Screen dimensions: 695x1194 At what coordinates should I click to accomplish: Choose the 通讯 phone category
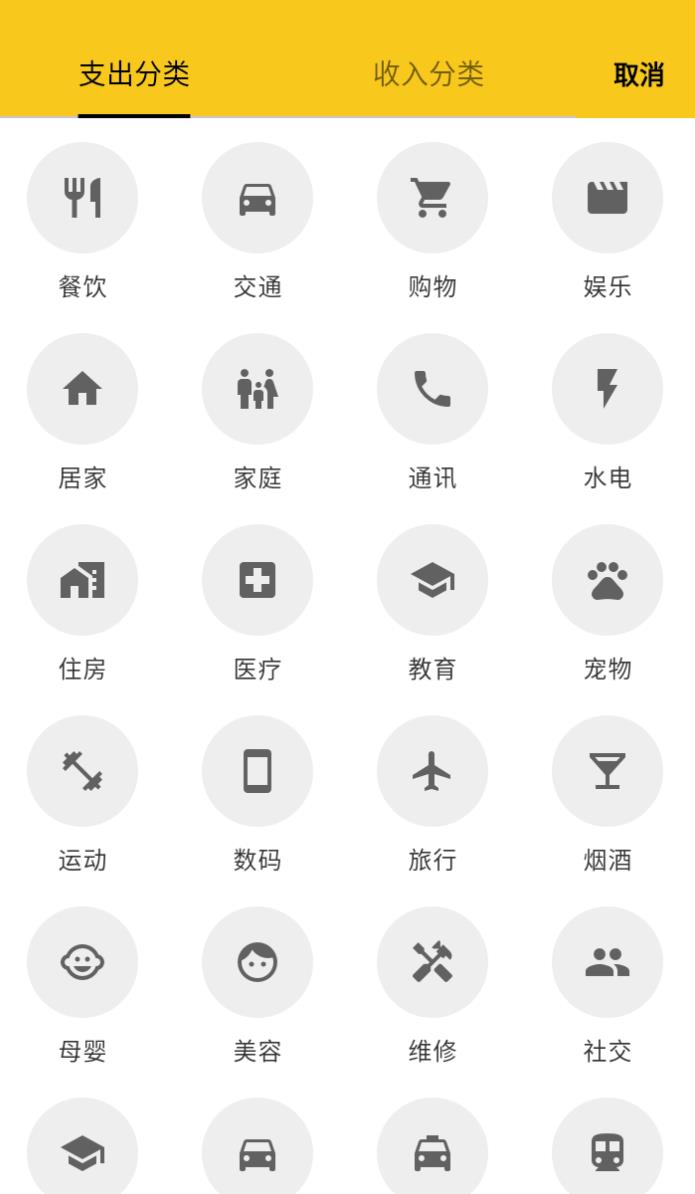tap(432, 389)
